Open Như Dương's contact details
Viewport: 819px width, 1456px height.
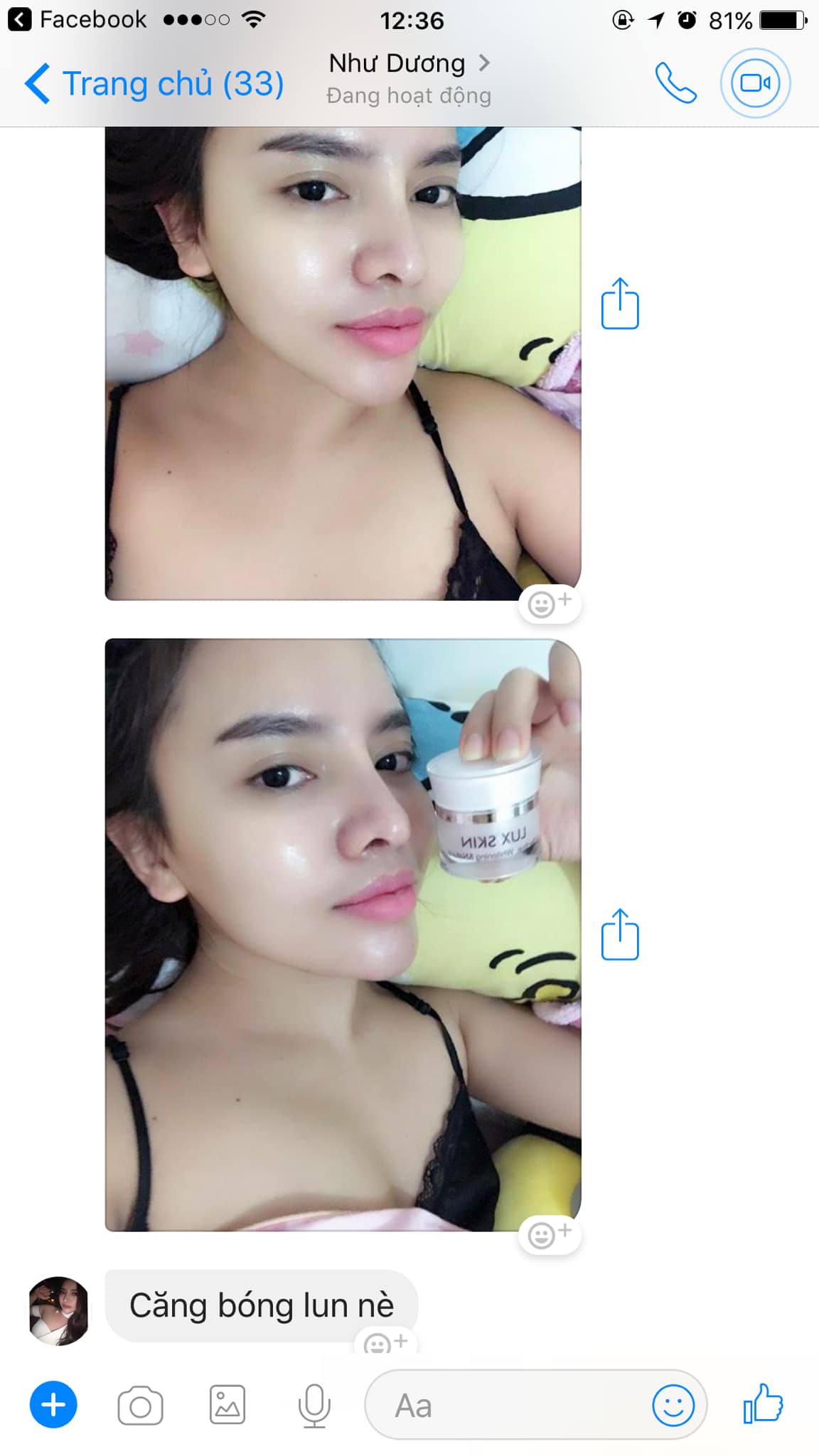[408, 64]
